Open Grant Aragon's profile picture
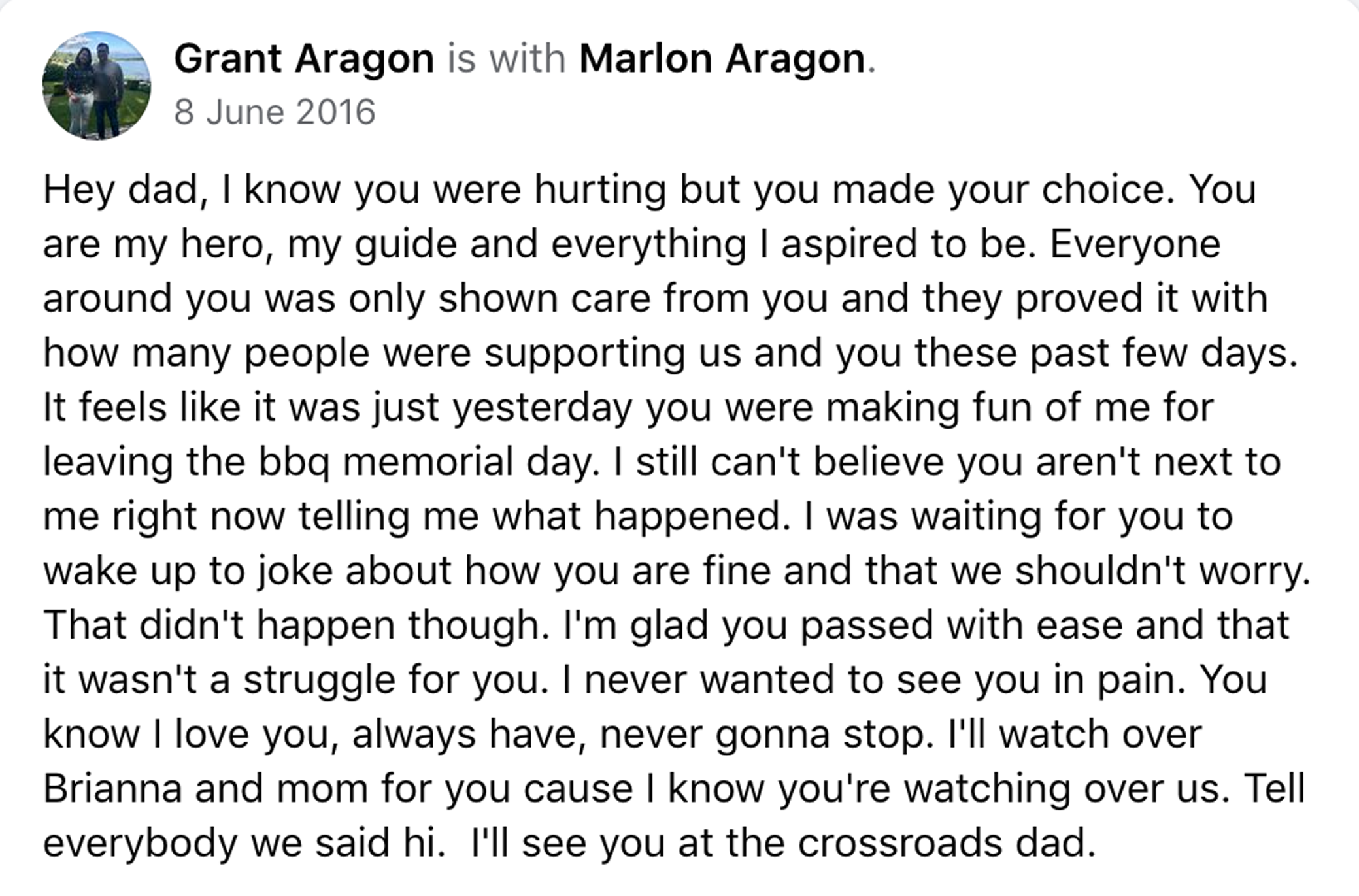This screenshot has width=1359, height=896. [x=96, y=86]
